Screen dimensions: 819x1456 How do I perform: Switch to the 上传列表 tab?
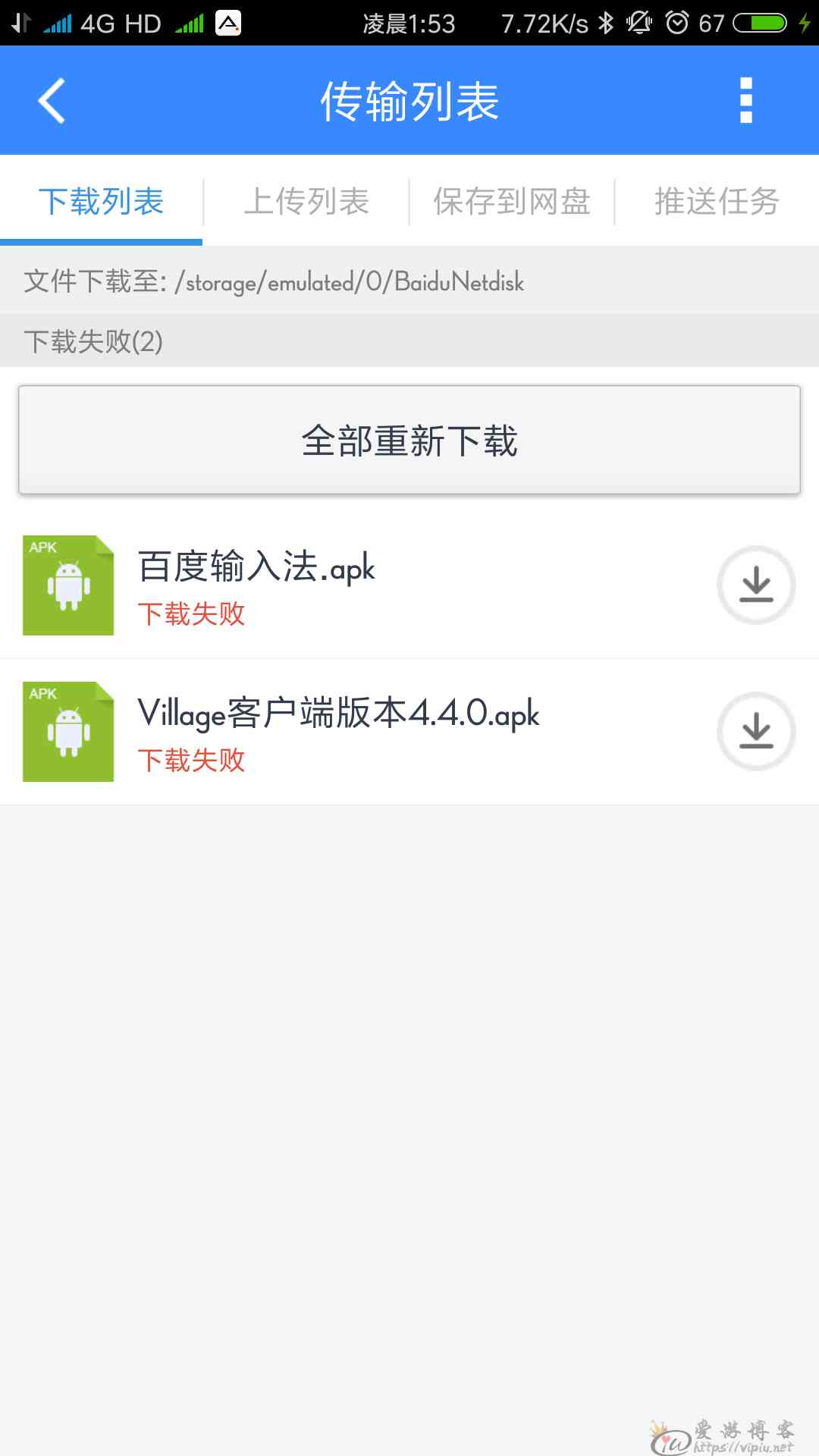point(306,201)
